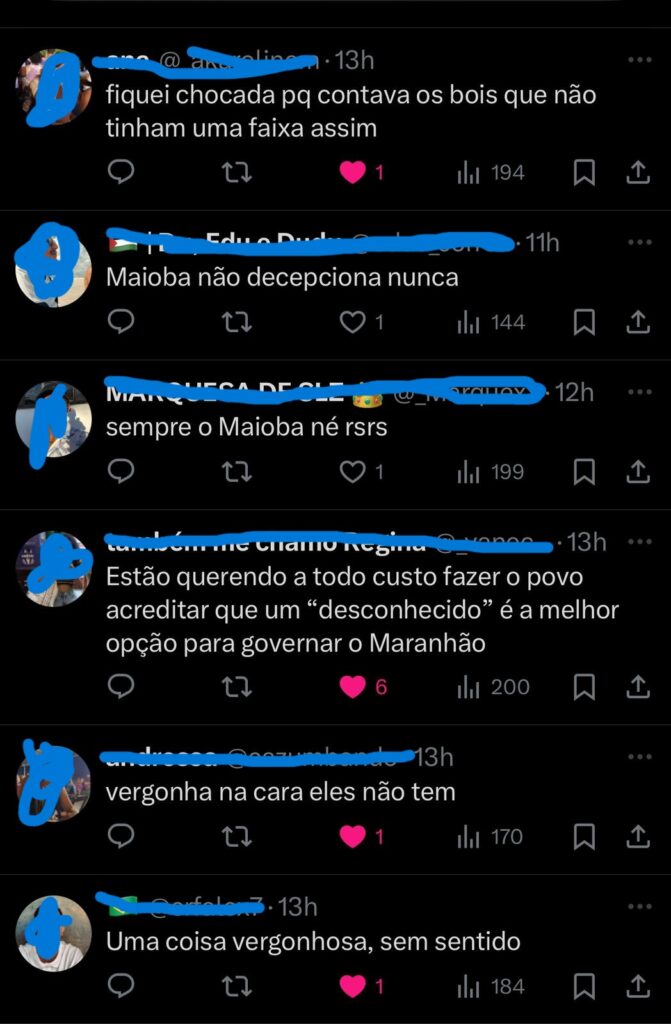
Task: Reply to 'sempre o Maioba né rsrs'
Action: [x=121, y=471]
